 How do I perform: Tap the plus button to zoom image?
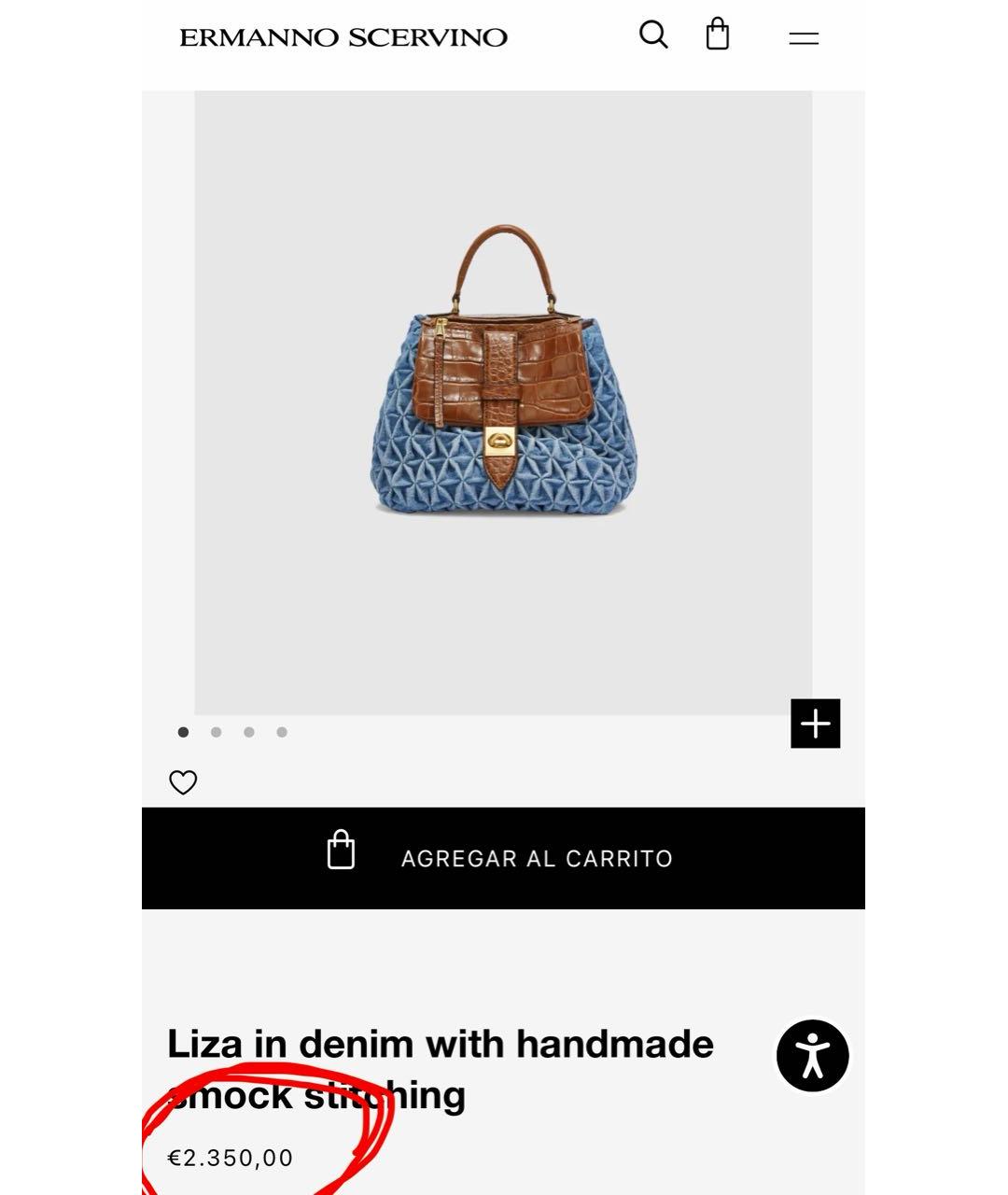click(x=815, y=724)
